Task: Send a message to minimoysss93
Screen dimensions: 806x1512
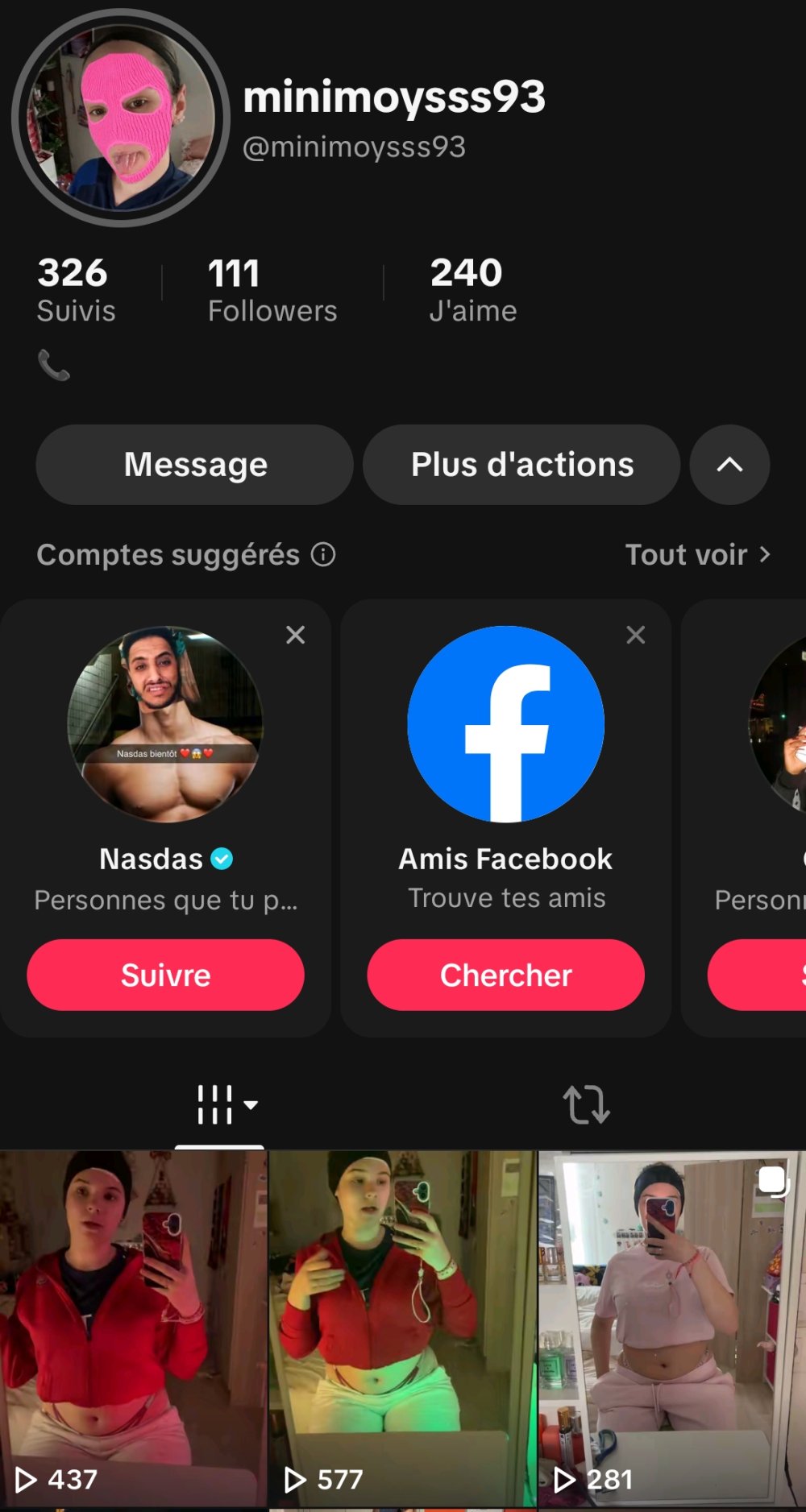Action: (x=194, y=465)
